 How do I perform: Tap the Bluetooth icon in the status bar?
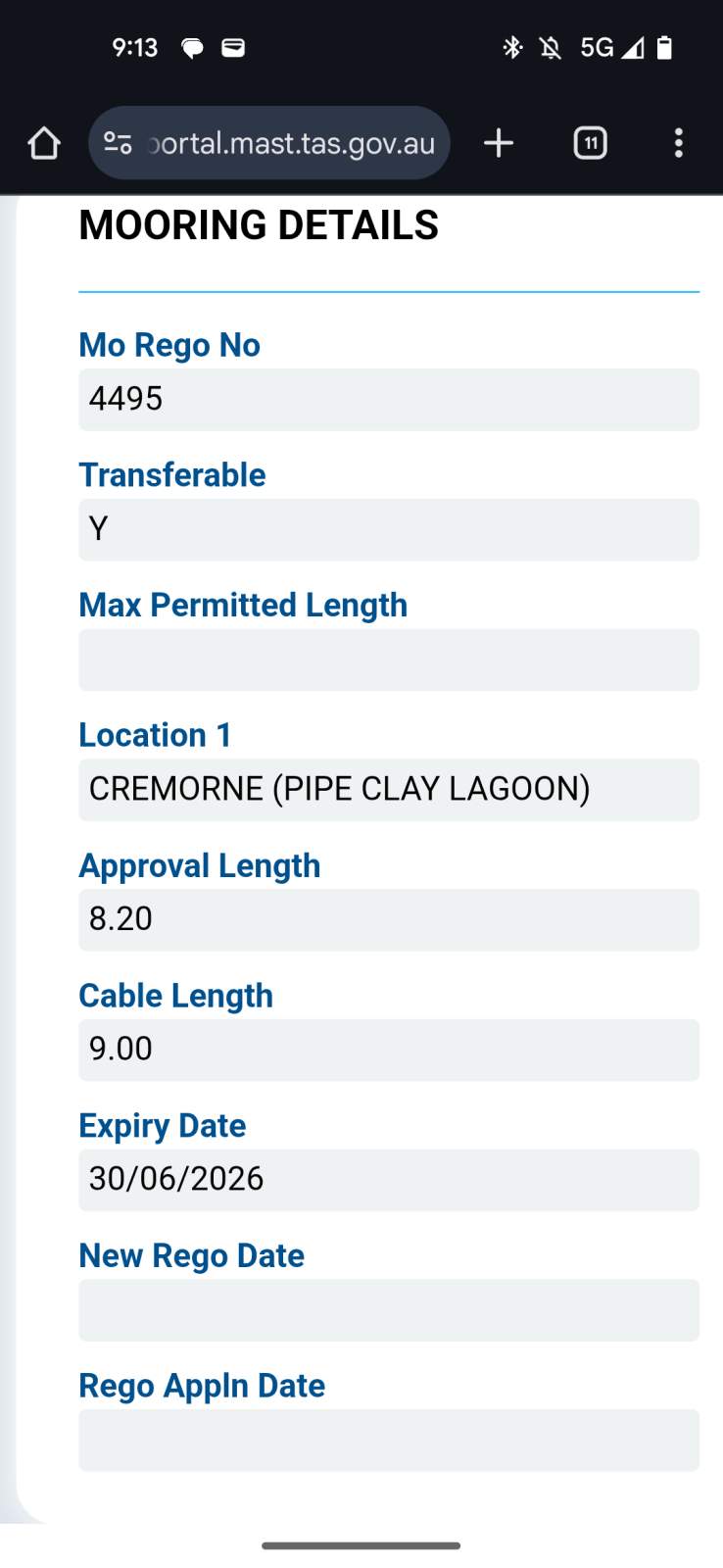click(510, 47)
